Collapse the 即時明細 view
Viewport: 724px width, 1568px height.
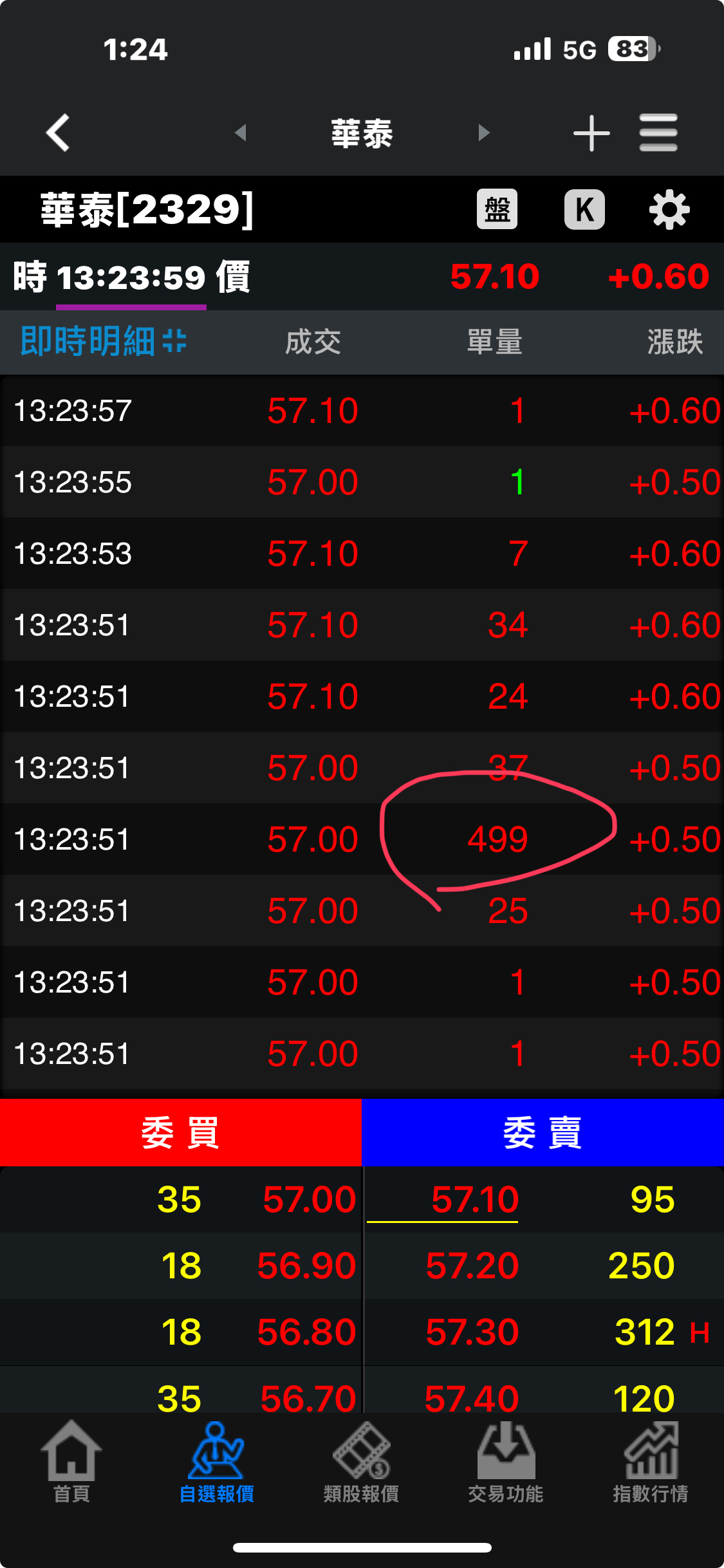pos(174,341)
